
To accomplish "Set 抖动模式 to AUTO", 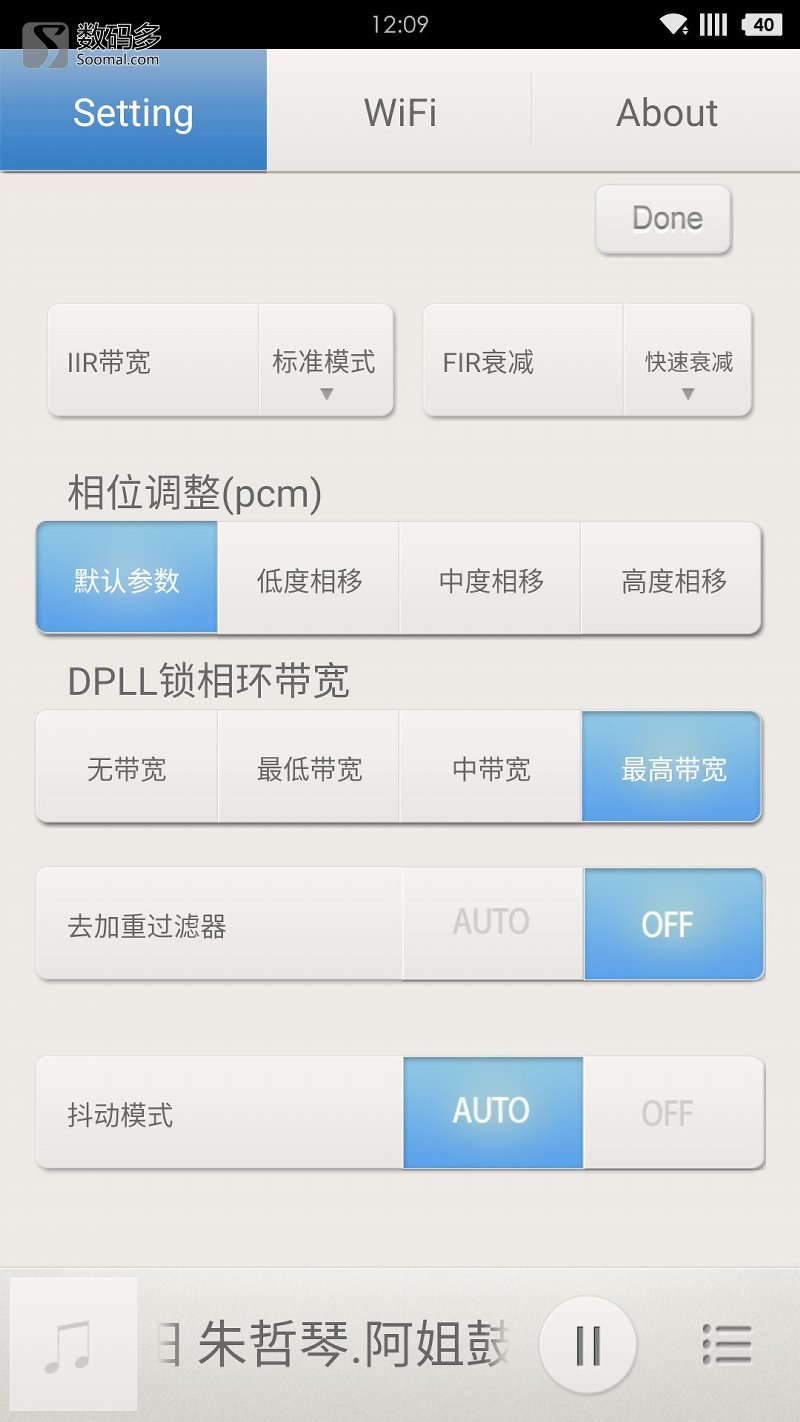I will pyautogui.click(x=491, y=1110).
